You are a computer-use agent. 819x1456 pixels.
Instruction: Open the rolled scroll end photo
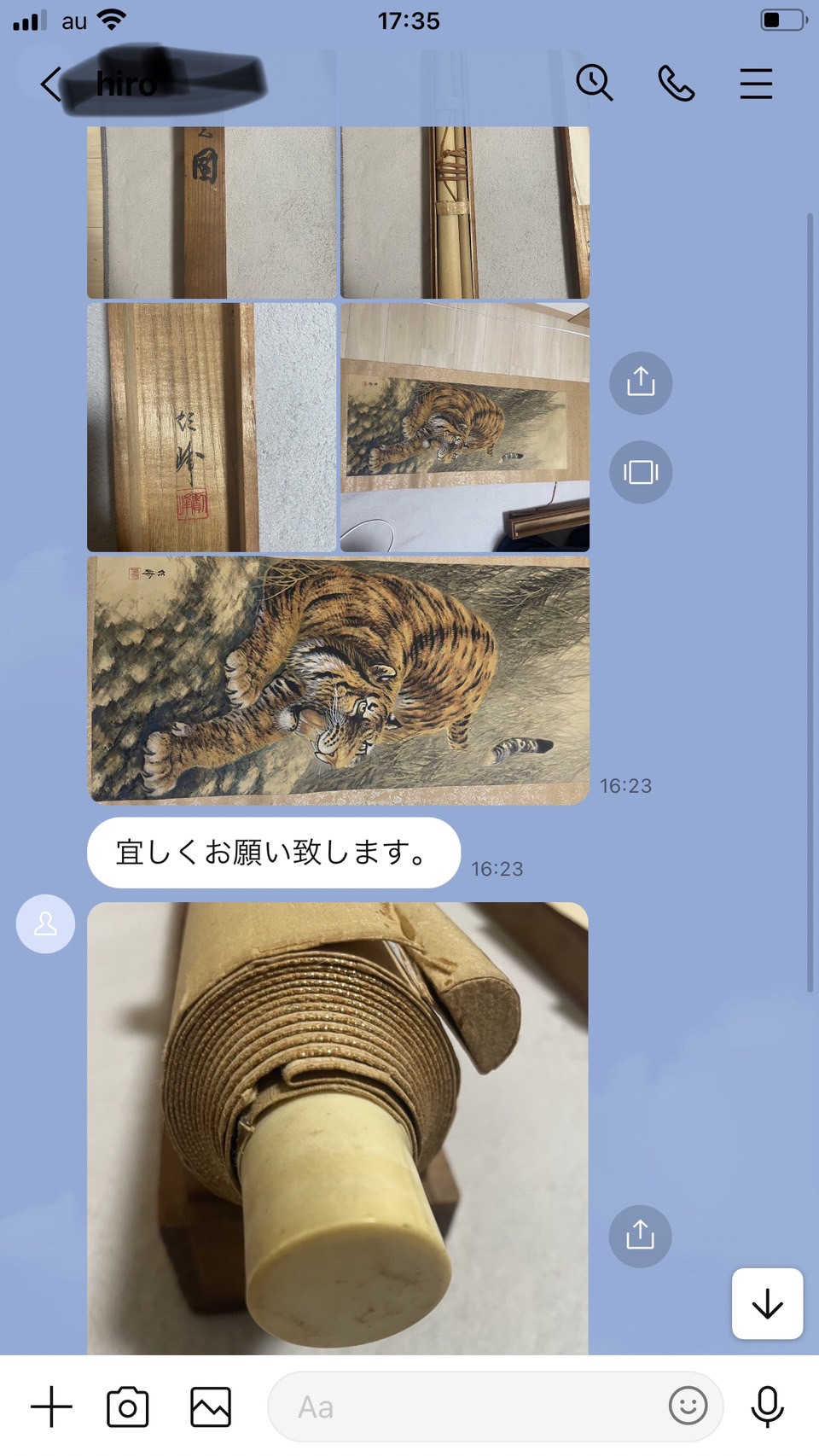coord(338,1127)
